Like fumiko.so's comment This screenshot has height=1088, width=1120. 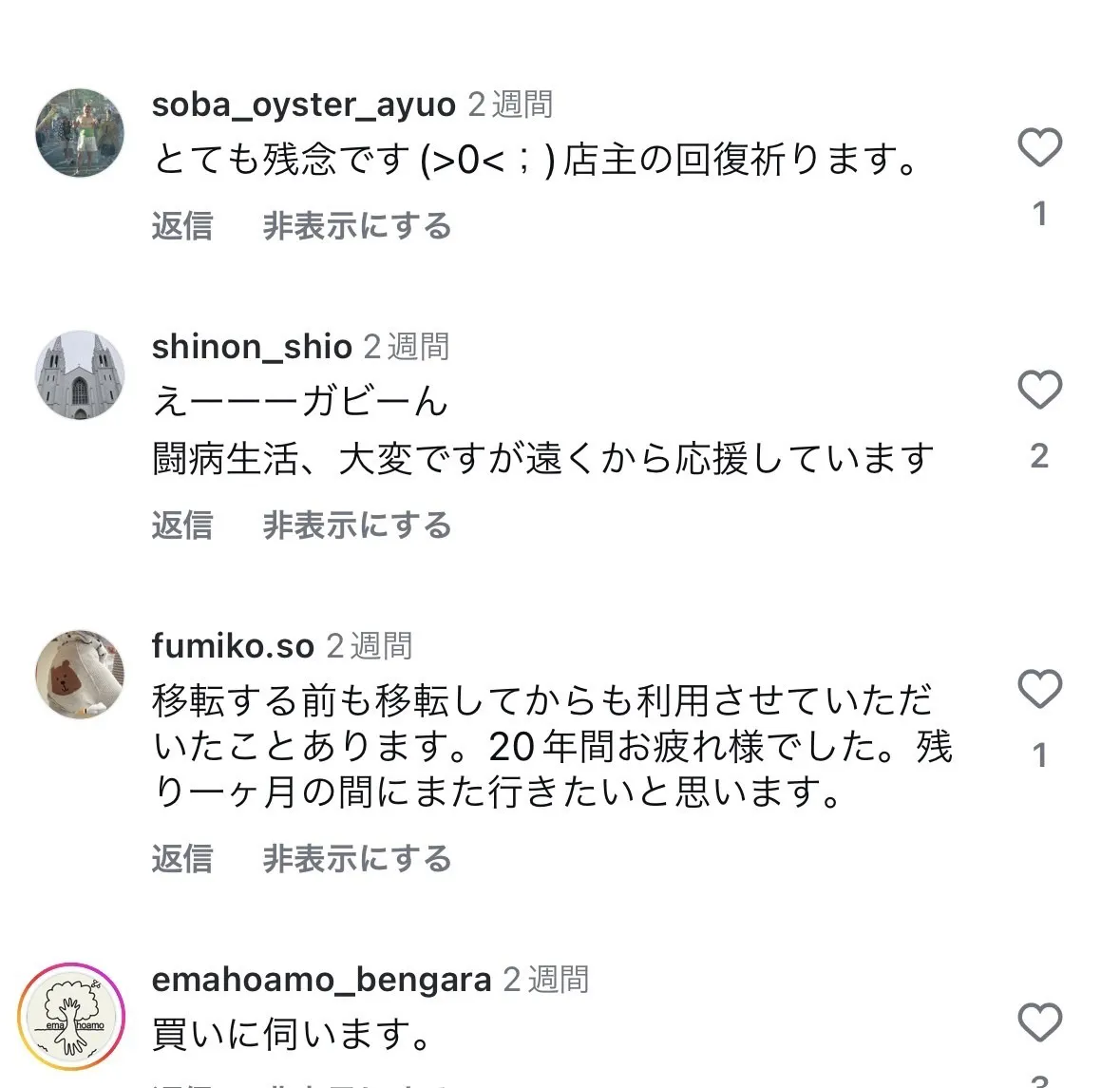pyautogui.click(x=1039, y=689)
